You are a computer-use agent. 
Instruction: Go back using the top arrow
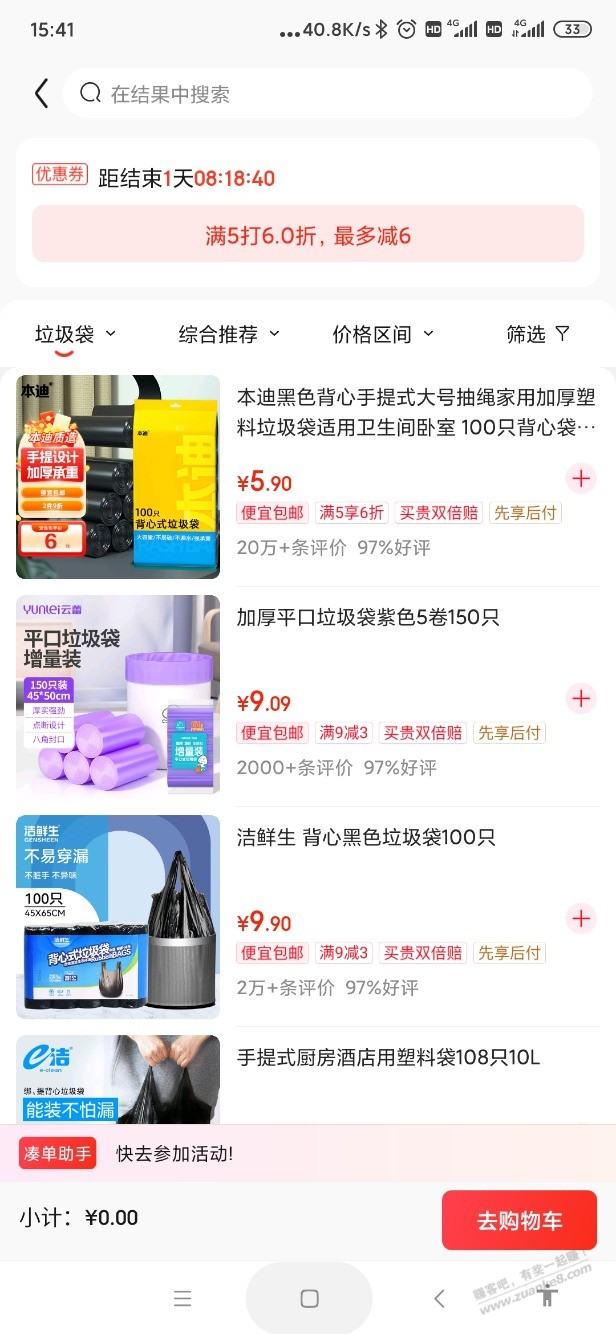point(41,94)
